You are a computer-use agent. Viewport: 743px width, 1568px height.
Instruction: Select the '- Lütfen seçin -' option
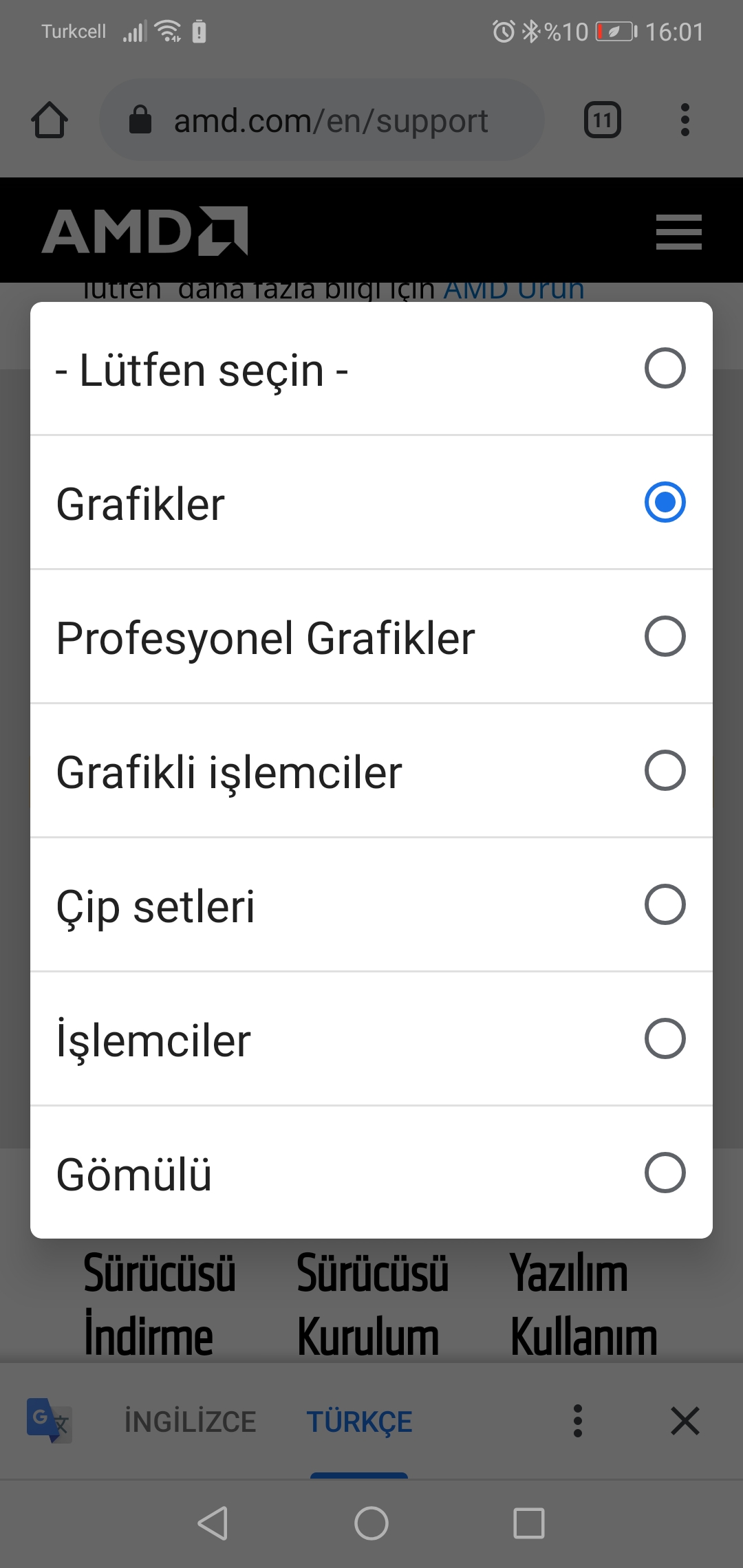(371, 369)
